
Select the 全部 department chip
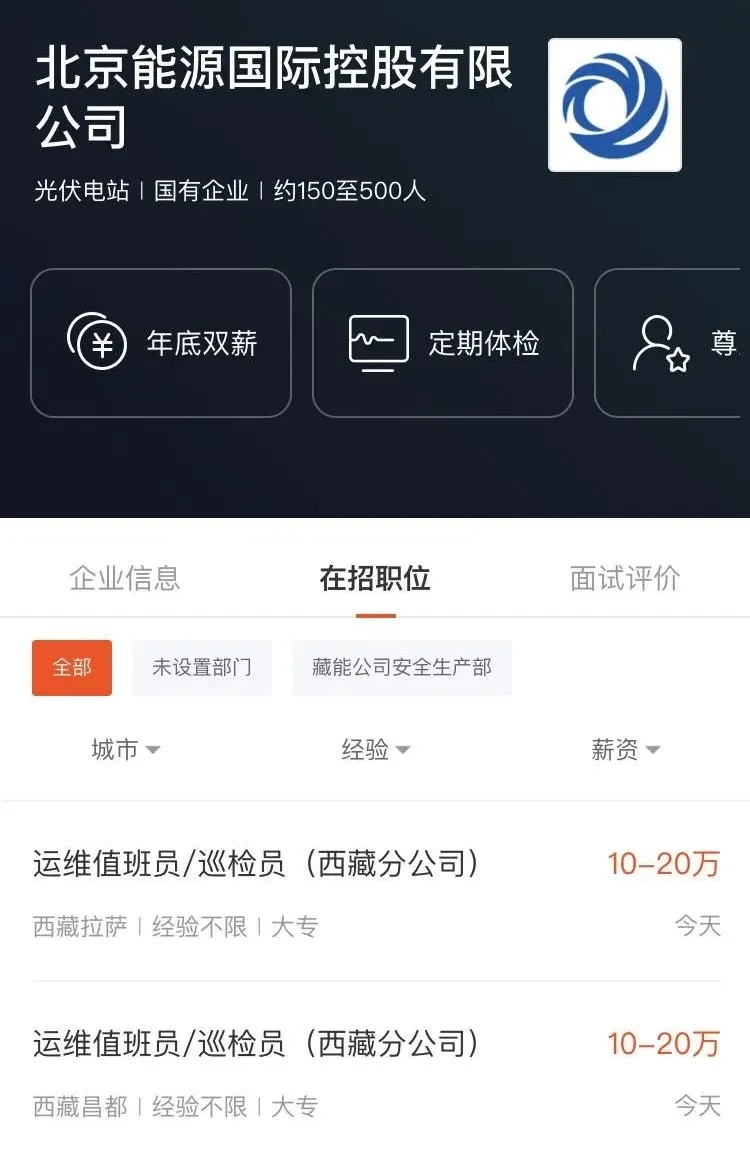[x=72, y=667]
